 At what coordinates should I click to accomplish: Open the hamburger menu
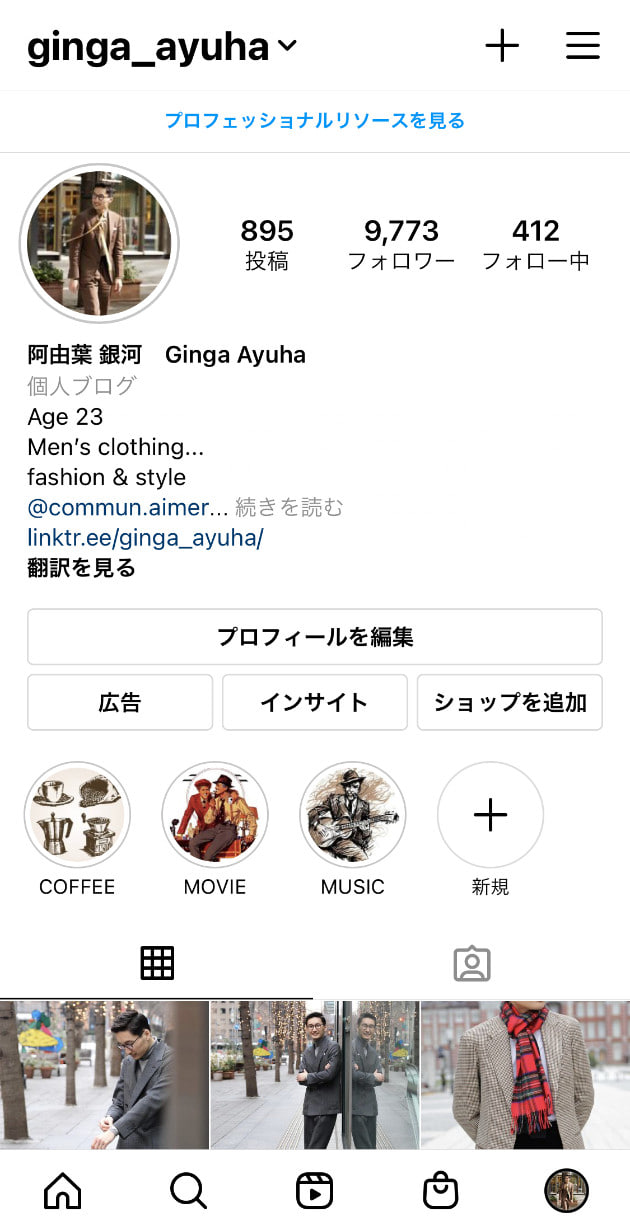(x=582, y=46)
